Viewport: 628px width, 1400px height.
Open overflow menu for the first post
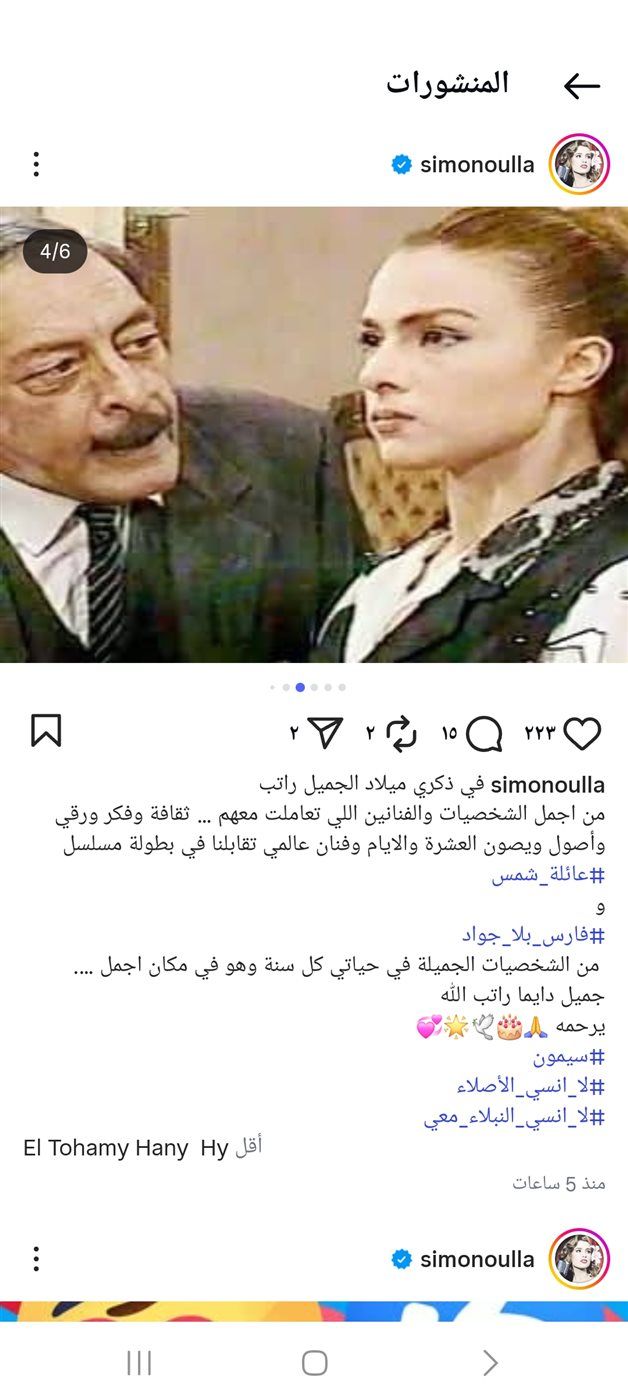tap(36, 164)
